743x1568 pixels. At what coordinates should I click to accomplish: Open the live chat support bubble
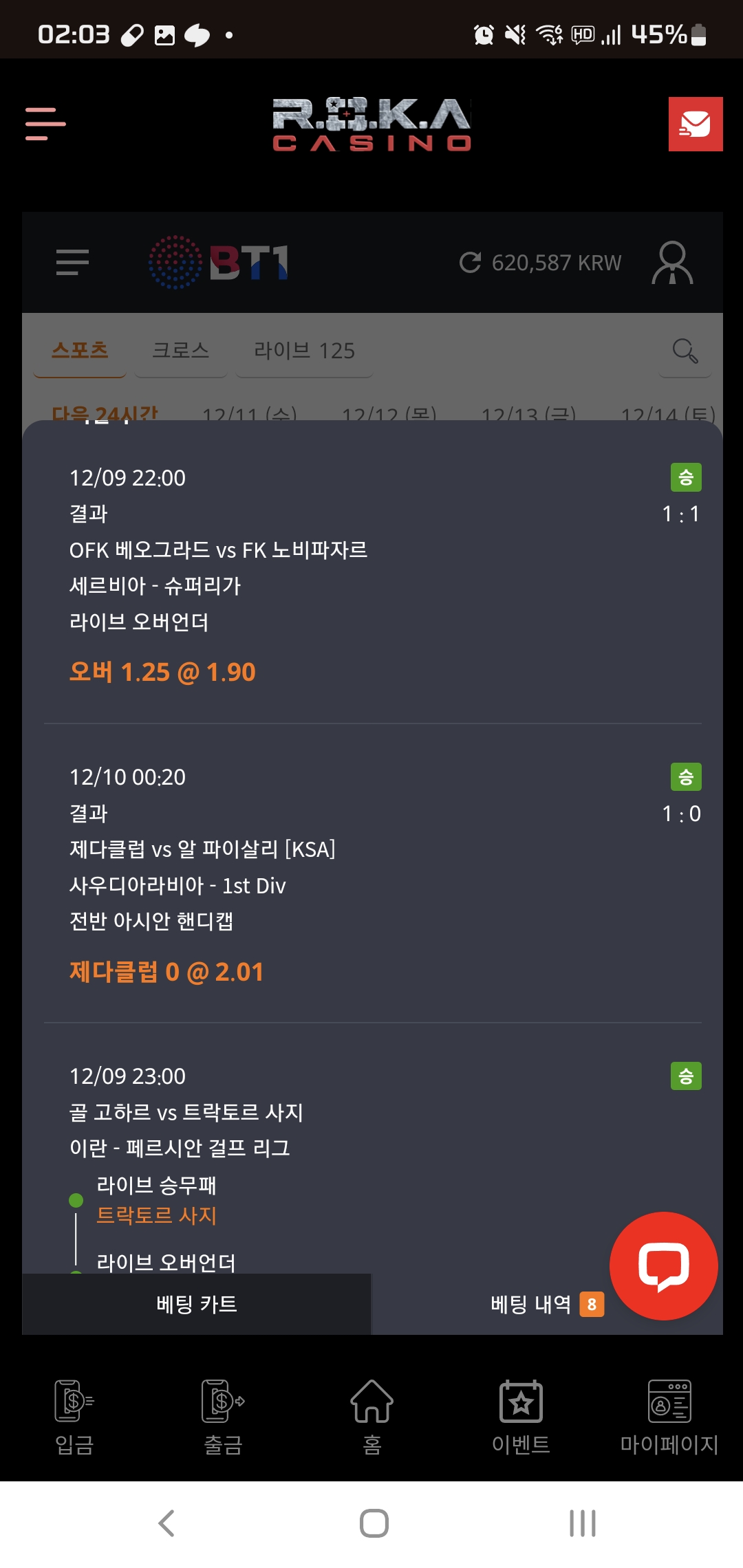663,1265
